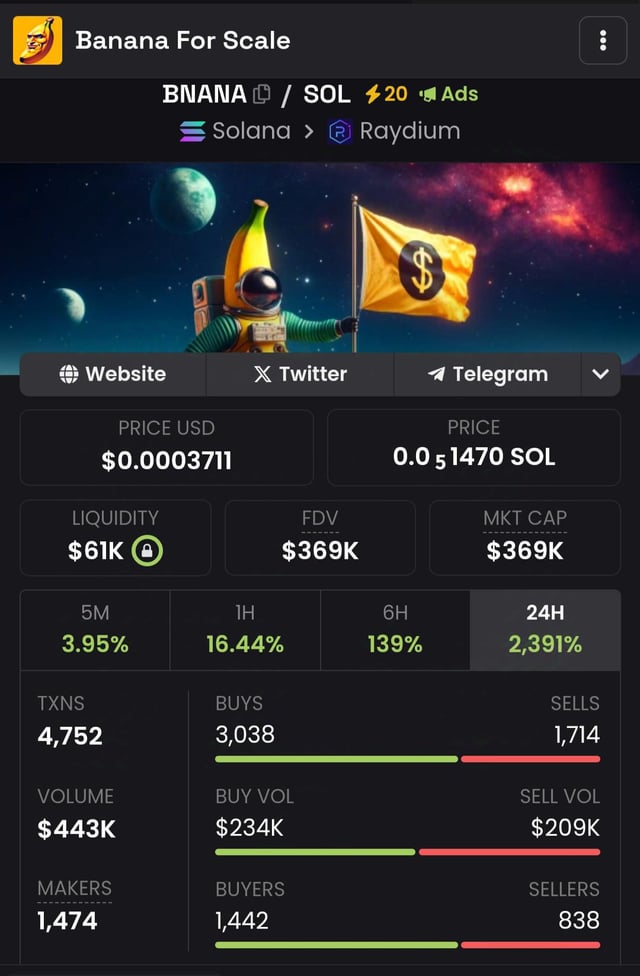Switch to the 6H timeframe
640x976 pixels.
click(x=395, y=629)
